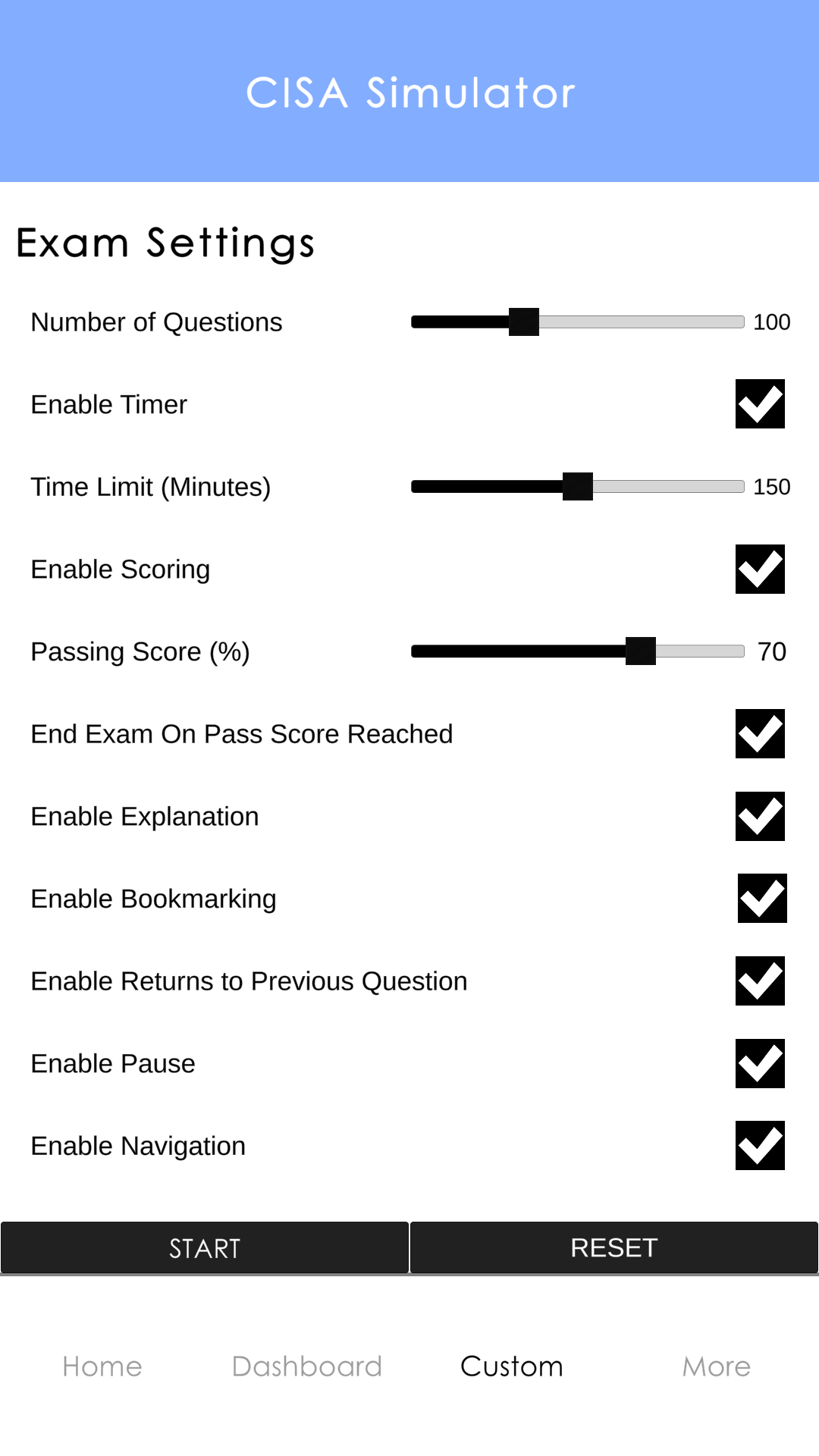The image size is (819, 1456).
Task: Adjust the Number of Questions slider
Action: (x=523, y=321)
